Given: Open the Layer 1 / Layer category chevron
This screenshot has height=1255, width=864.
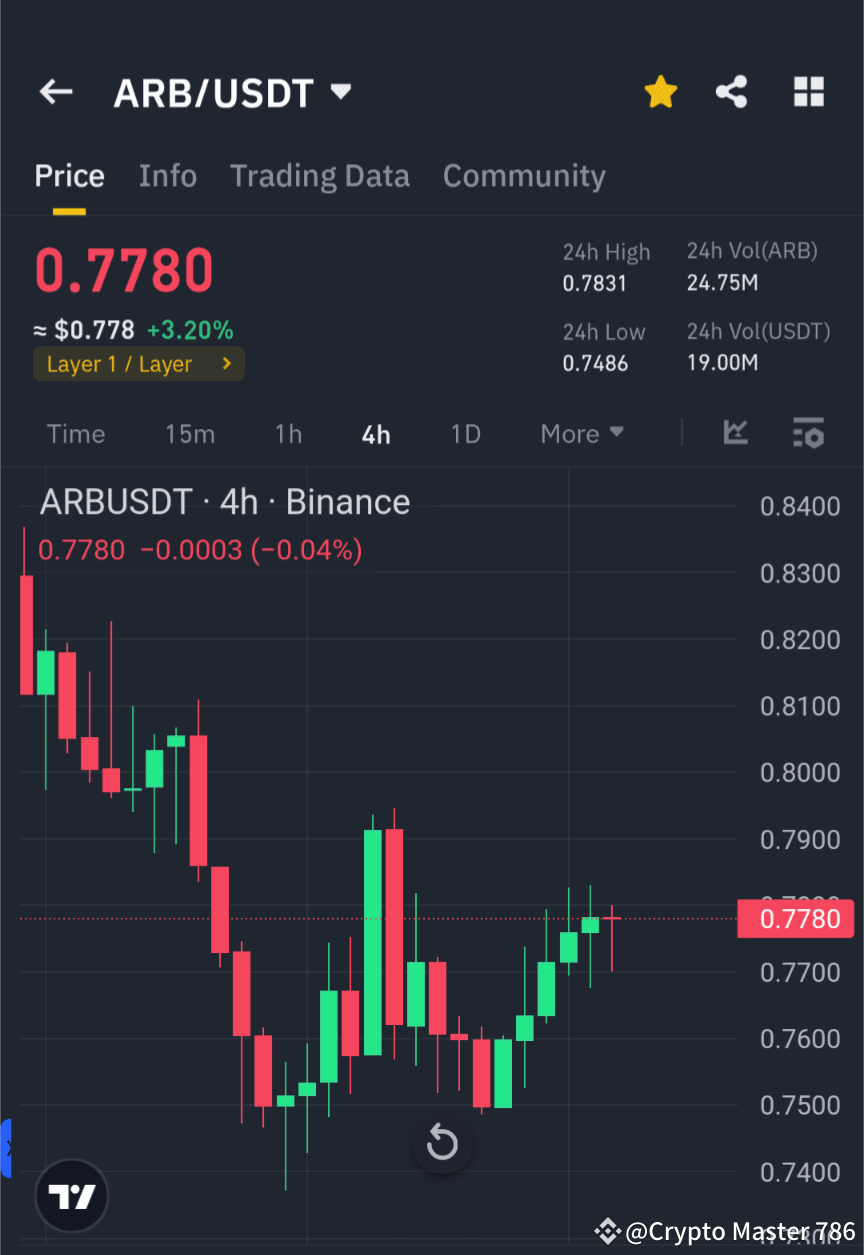Looking at the screenshot, I should point(225,364).
